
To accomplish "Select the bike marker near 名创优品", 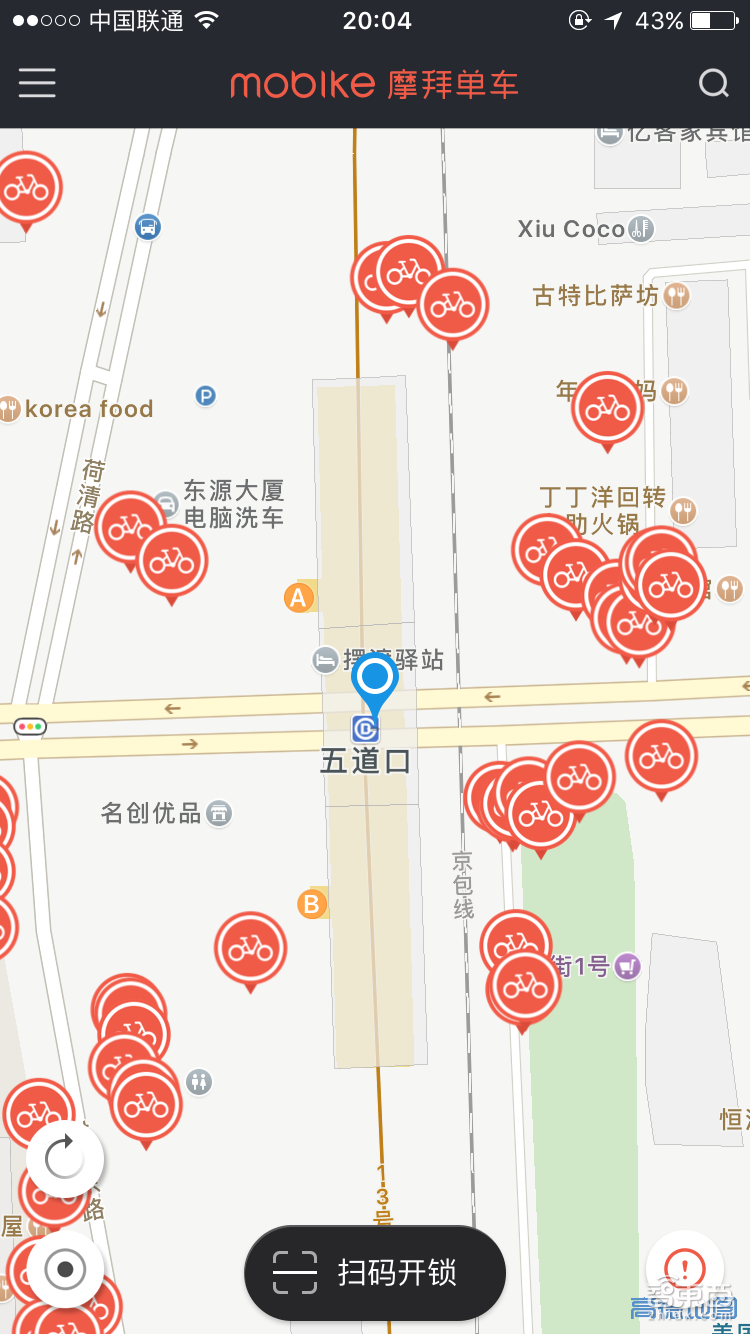I will point(250,947).
